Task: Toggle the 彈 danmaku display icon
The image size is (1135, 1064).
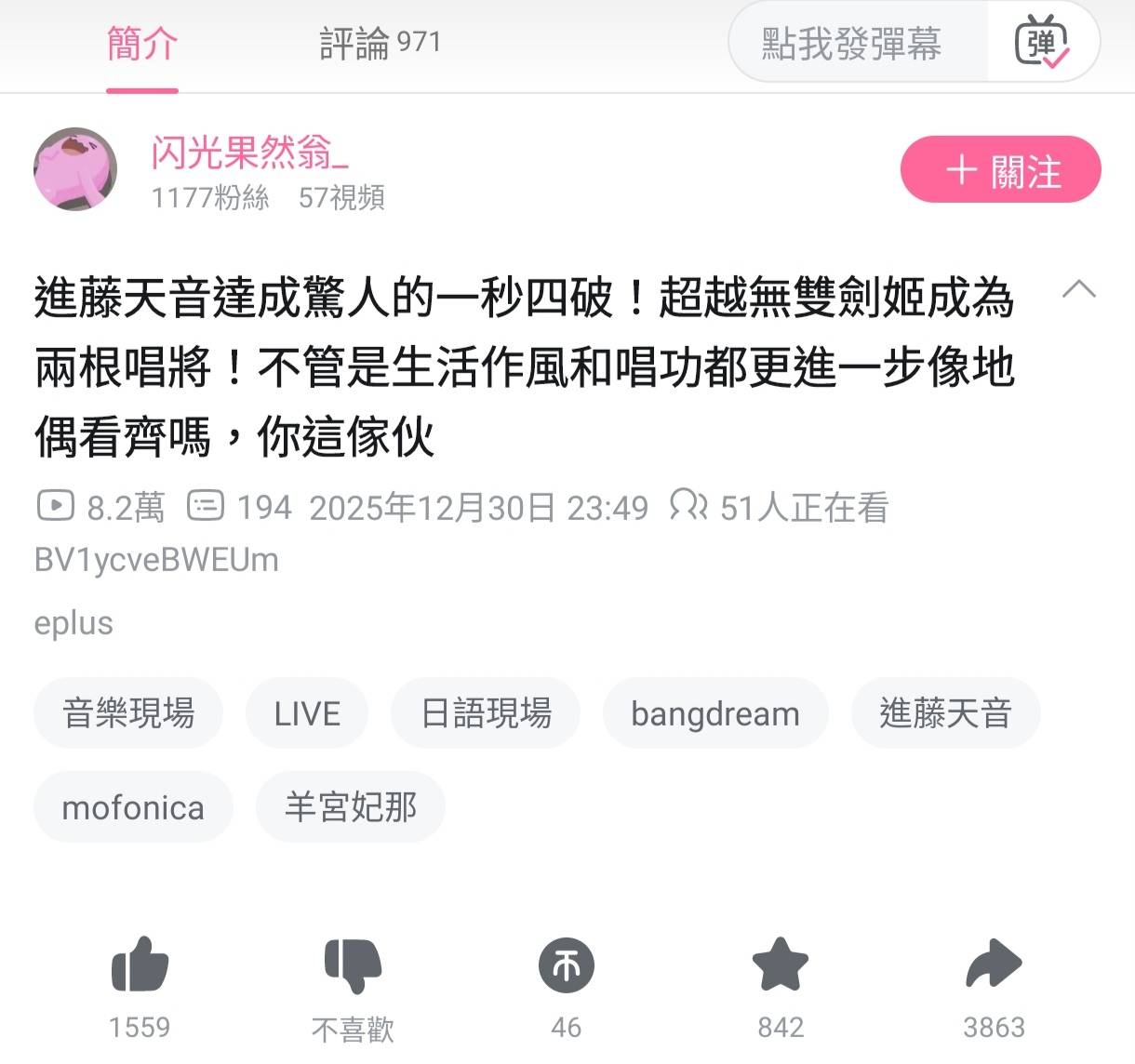Action: pos(1042,43)
